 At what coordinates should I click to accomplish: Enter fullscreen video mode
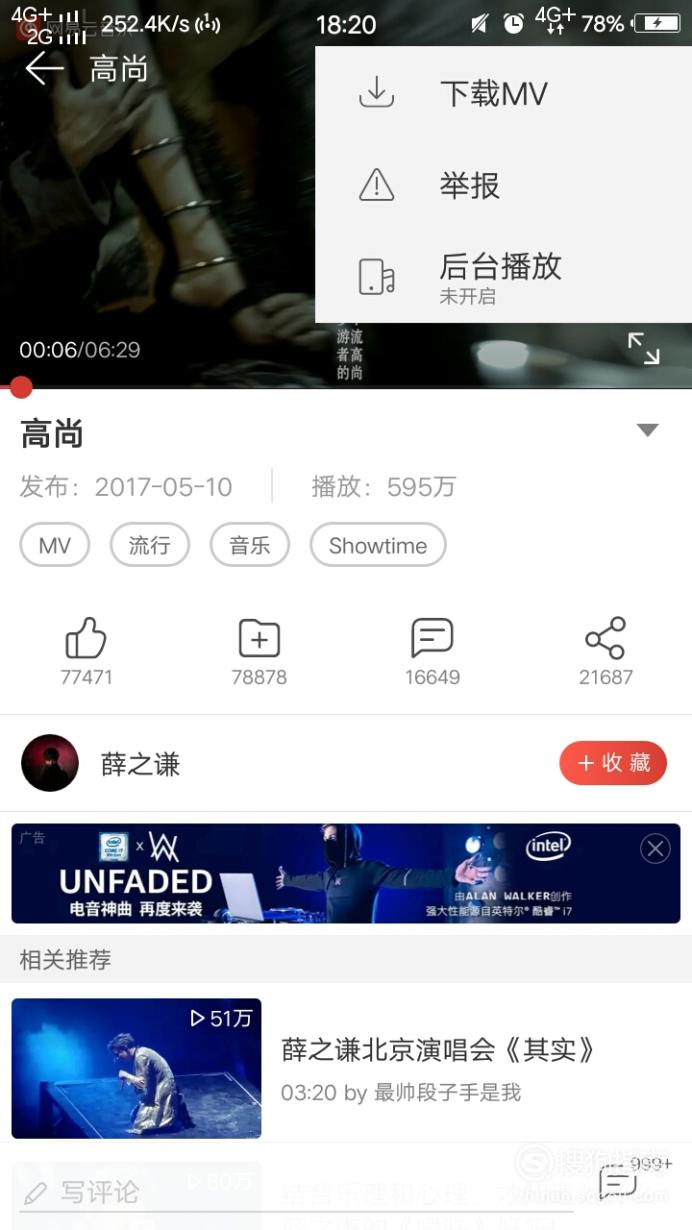click(643, 348)
